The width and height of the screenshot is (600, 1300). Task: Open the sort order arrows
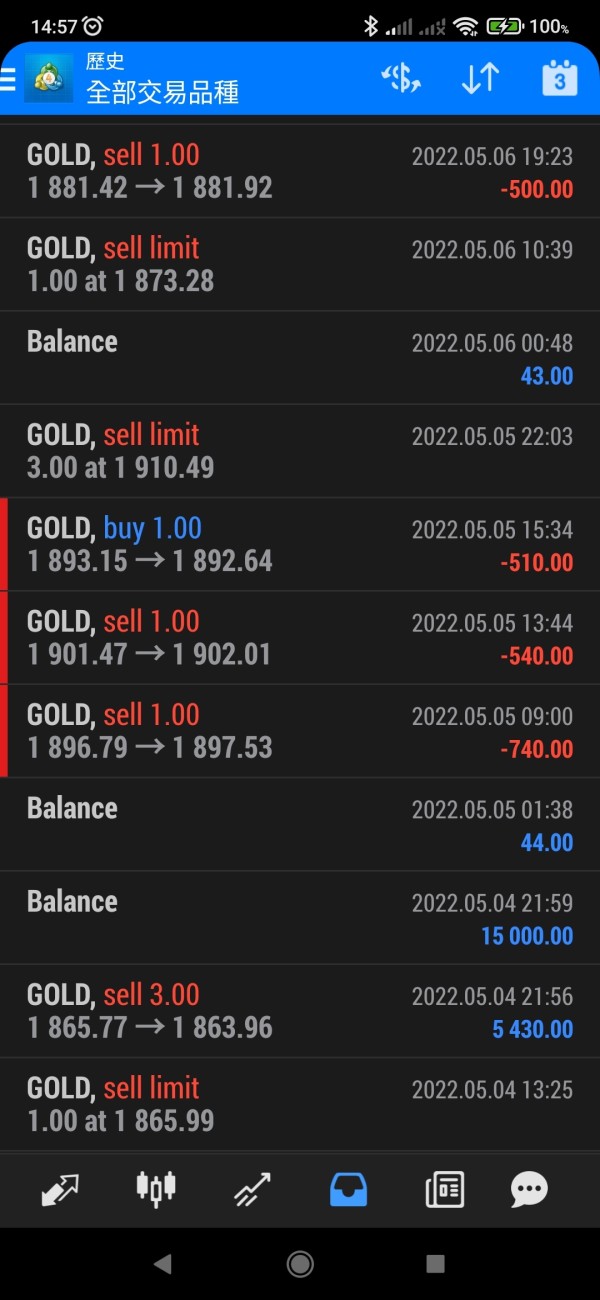click(x=480, y=79)
